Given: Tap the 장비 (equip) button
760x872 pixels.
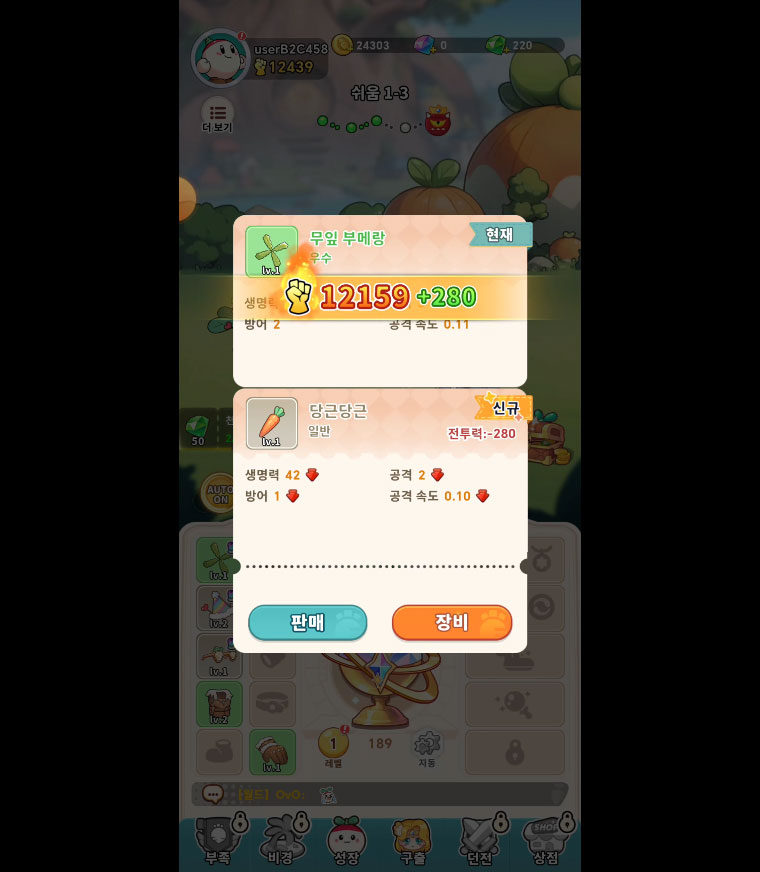Looking at the screenshot, I should click(452, 622).
